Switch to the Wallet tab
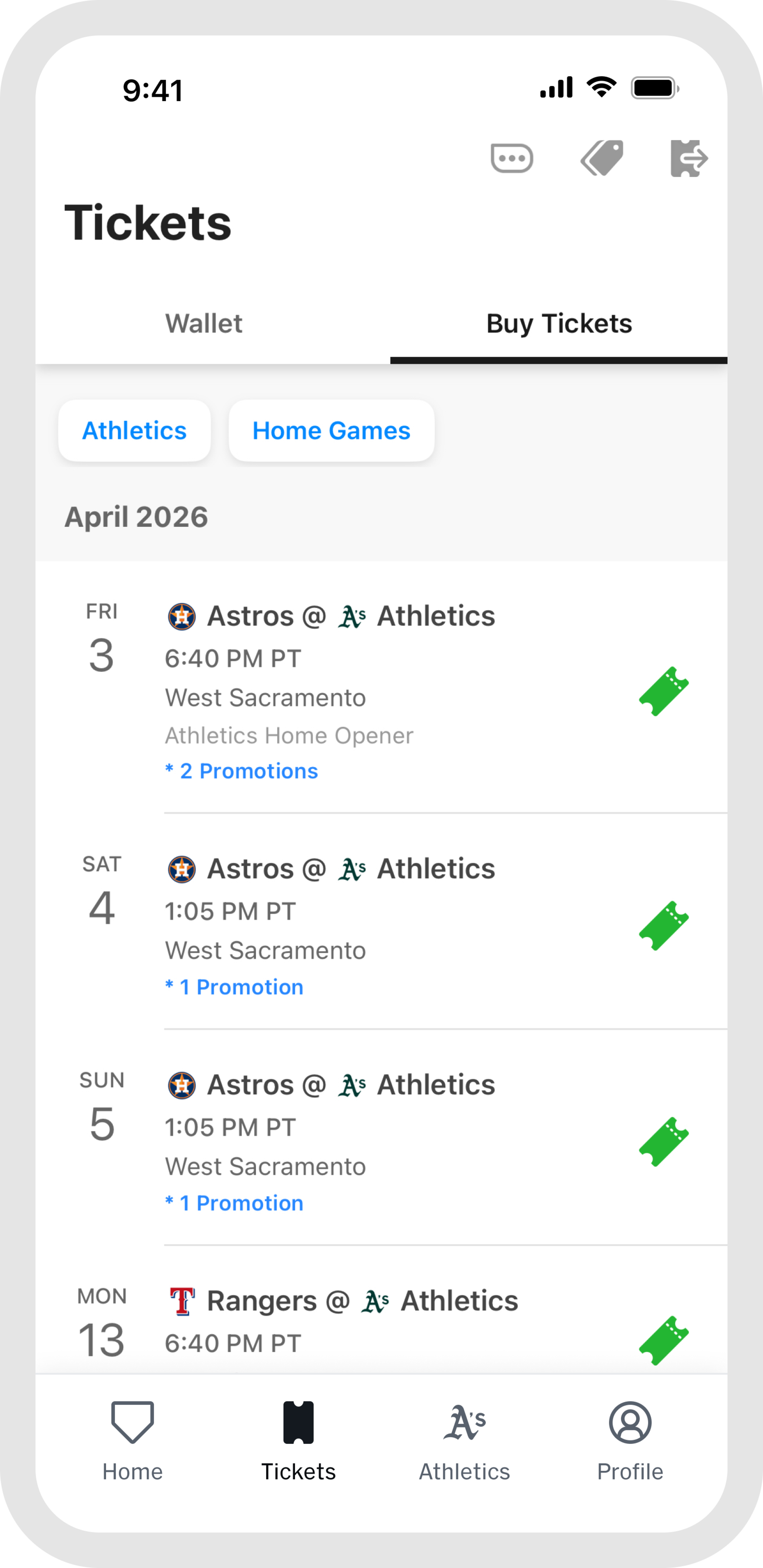763x1568 pixels. [204, 323]
